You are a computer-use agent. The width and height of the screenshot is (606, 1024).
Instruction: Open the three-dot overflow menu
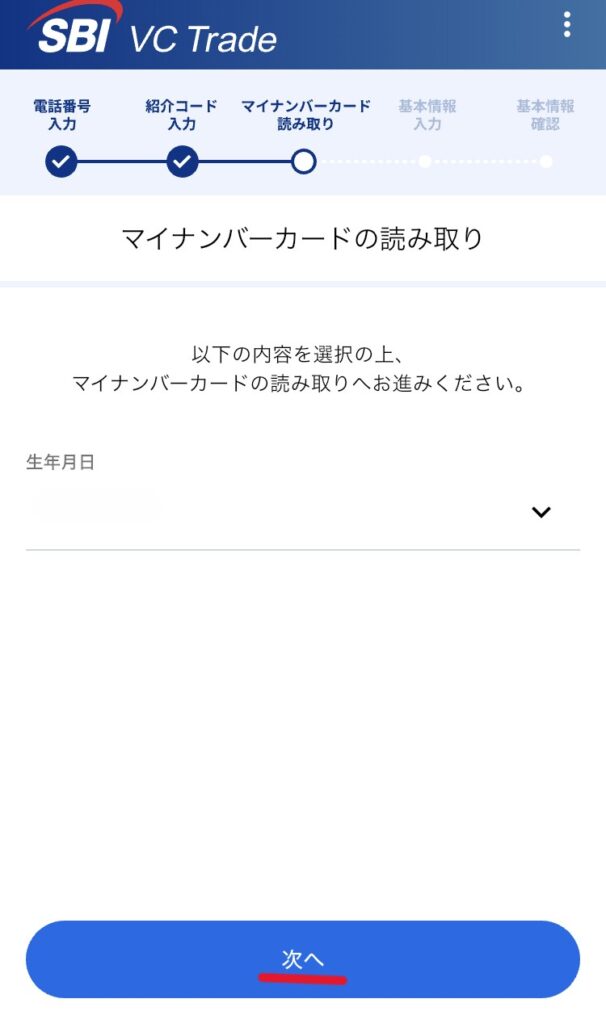click(567, 26)
